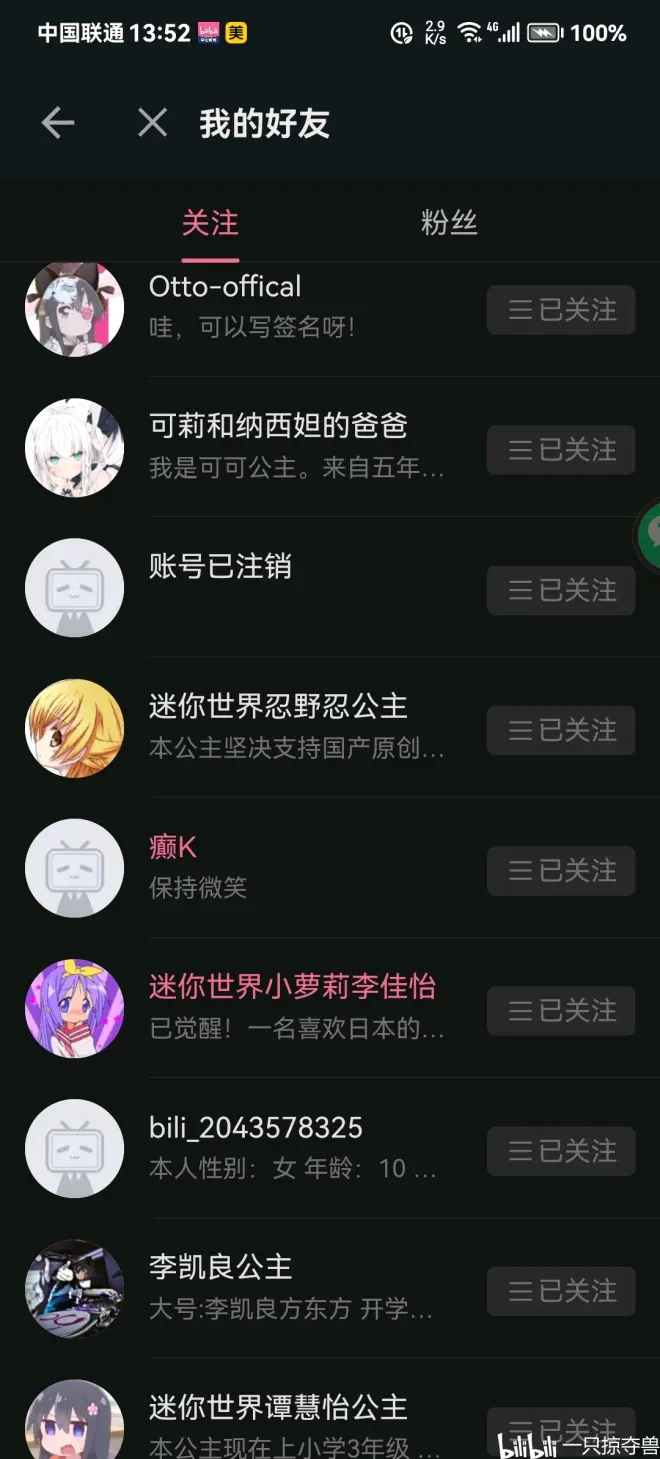The width and height of the screenshot is (660, 1459).
Task: View the profile of 癫K
Action: 173,848
